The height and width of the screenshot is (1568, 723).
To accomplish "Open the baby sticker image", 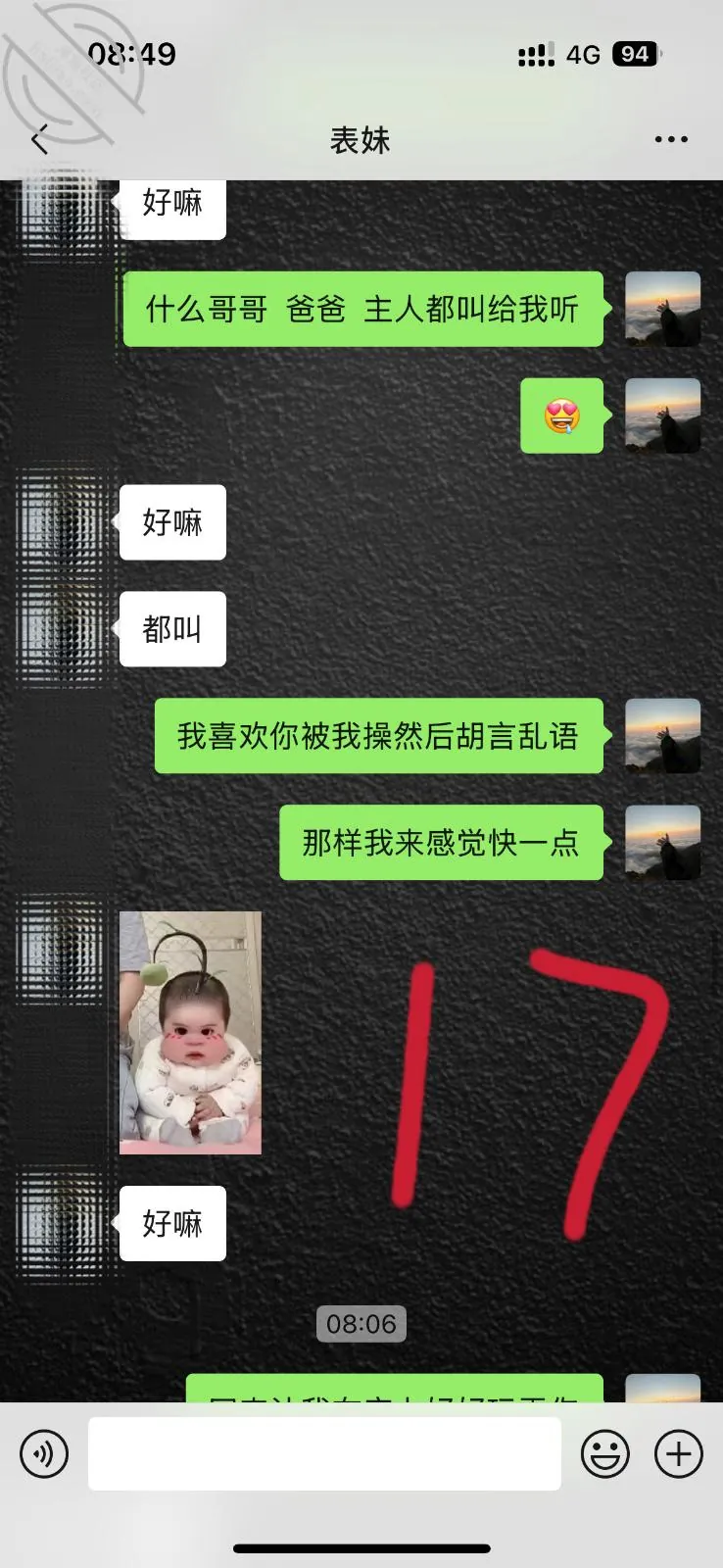I will 190,1033.
